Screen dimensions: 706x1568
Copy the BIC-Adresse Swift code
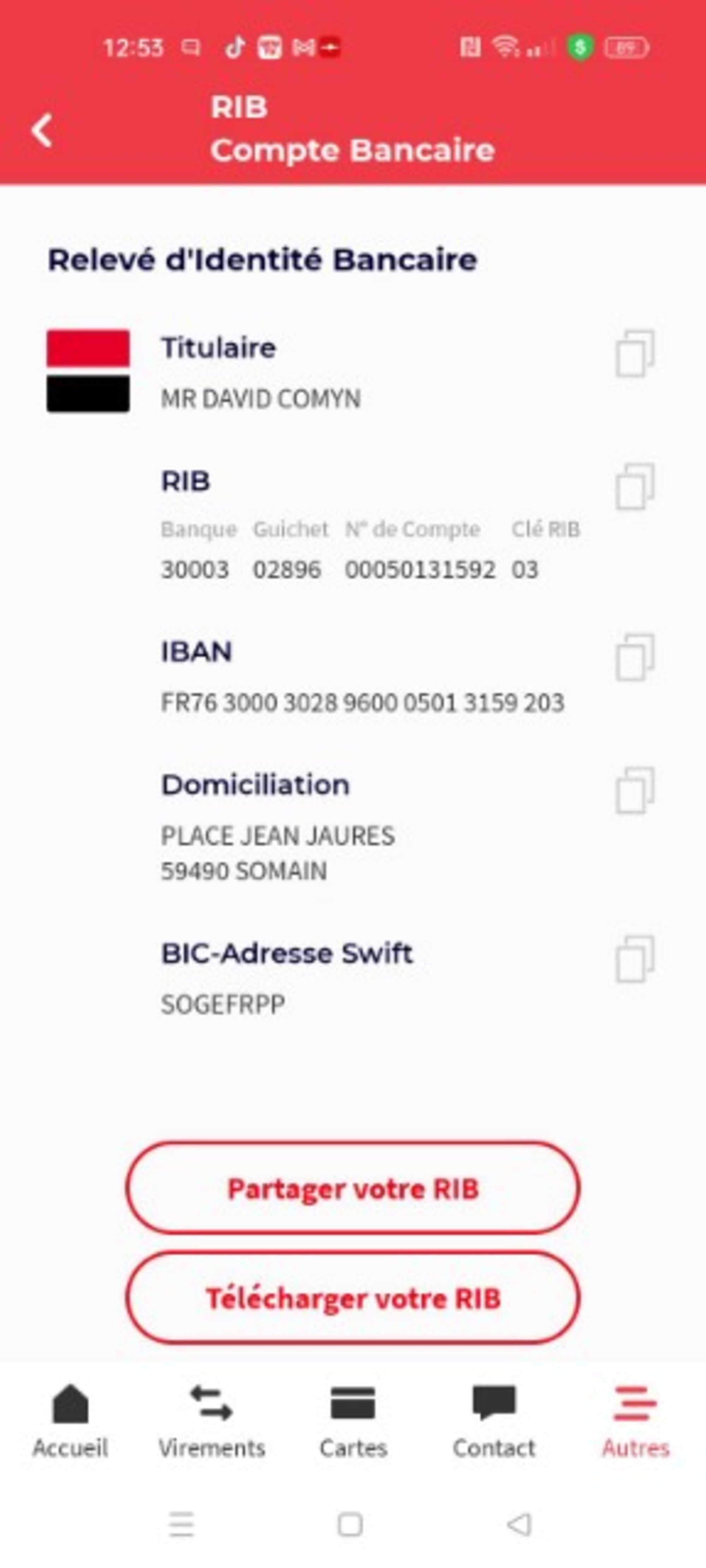[x=635, y=959]
